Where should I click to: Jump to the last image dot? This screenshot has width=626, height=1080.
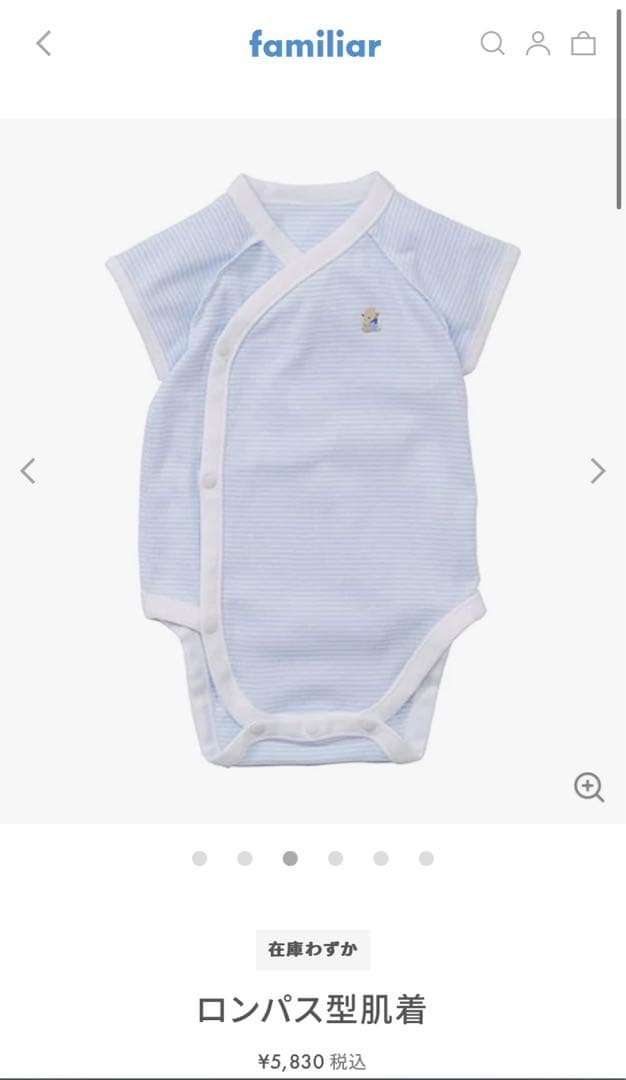point(426,858)
